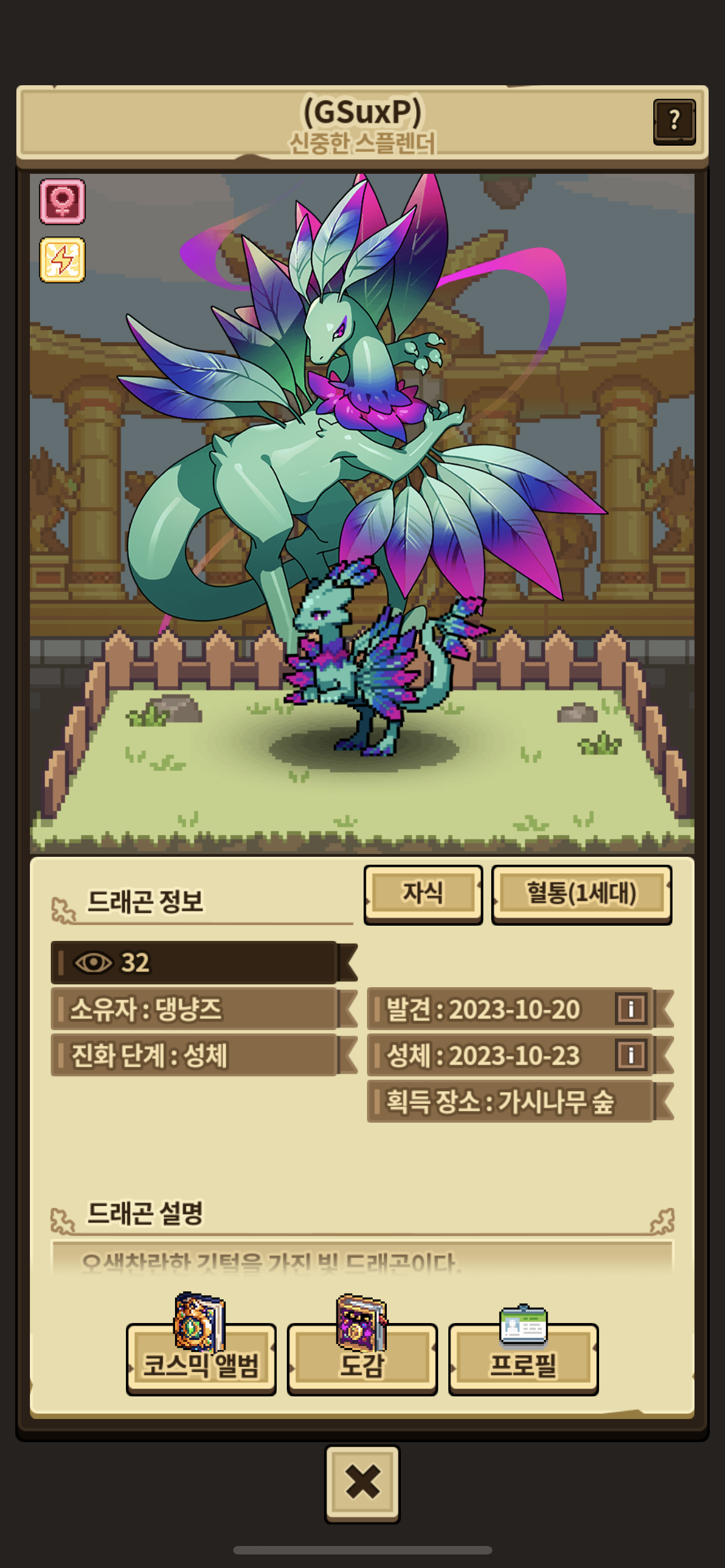Image resolution: width=725 pixels, height=1568 pixels.
Task: Show info for the 발견 discovery date
Action: 631,1009
